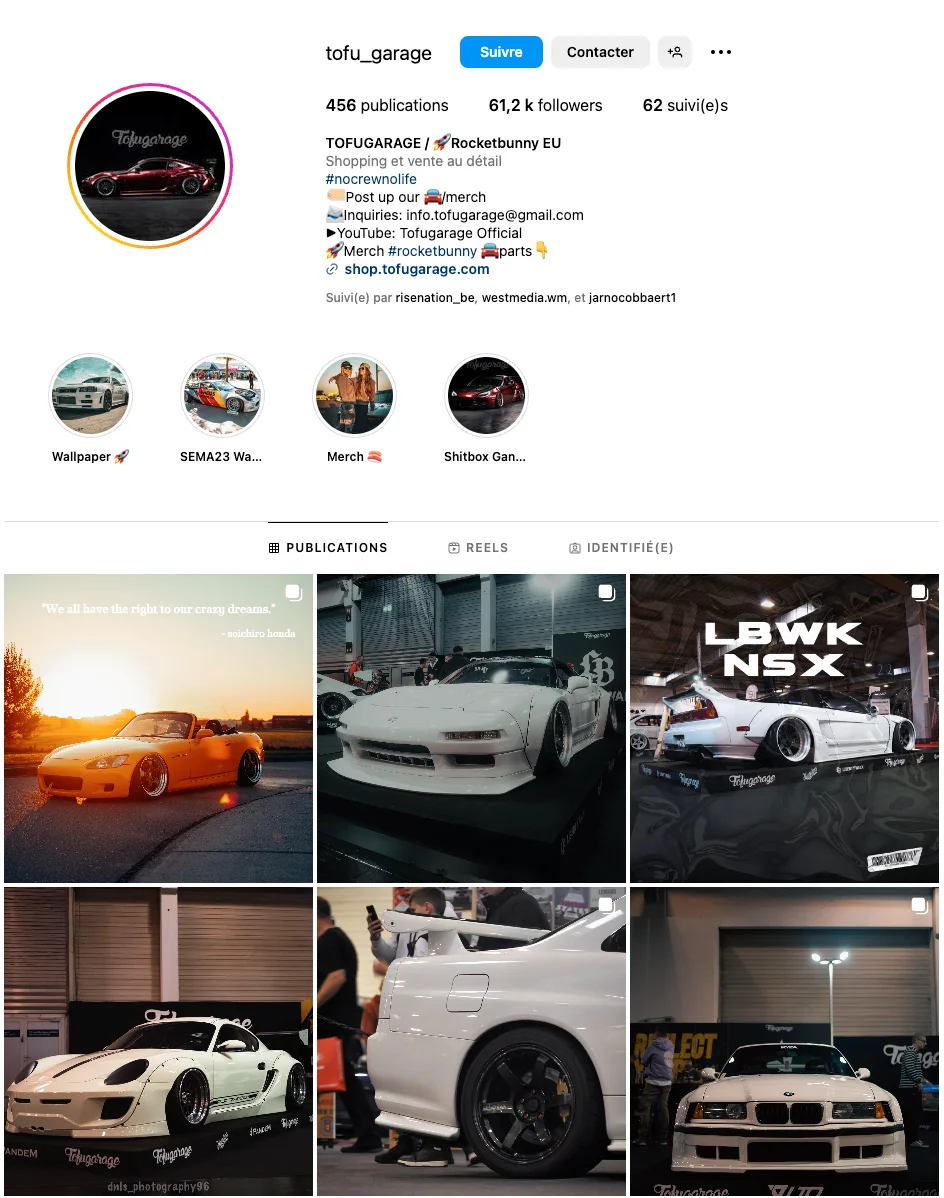The width and height of the screenshot is (944, 1198).
Task: Open the SEMA23 story highlight
Action: pyautogui.click(x=222, y=396)
